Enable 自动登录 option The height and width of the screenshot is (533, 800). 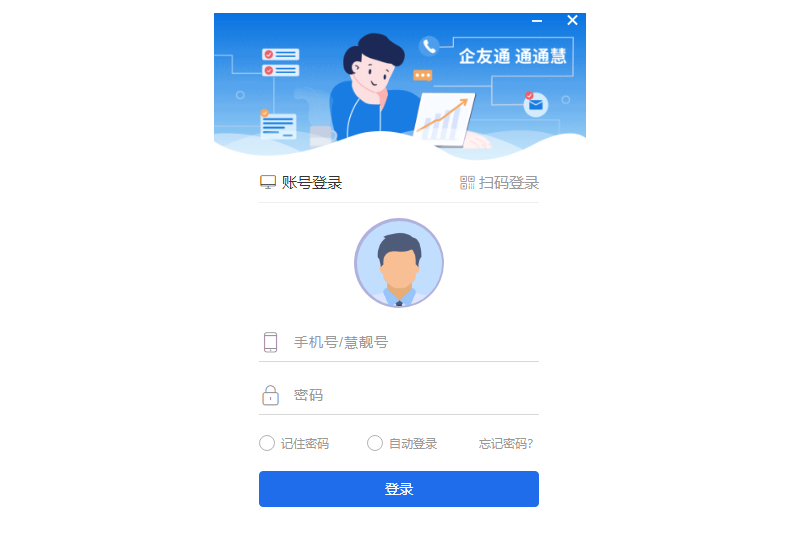pyautogui.click(x=375, y=443)
